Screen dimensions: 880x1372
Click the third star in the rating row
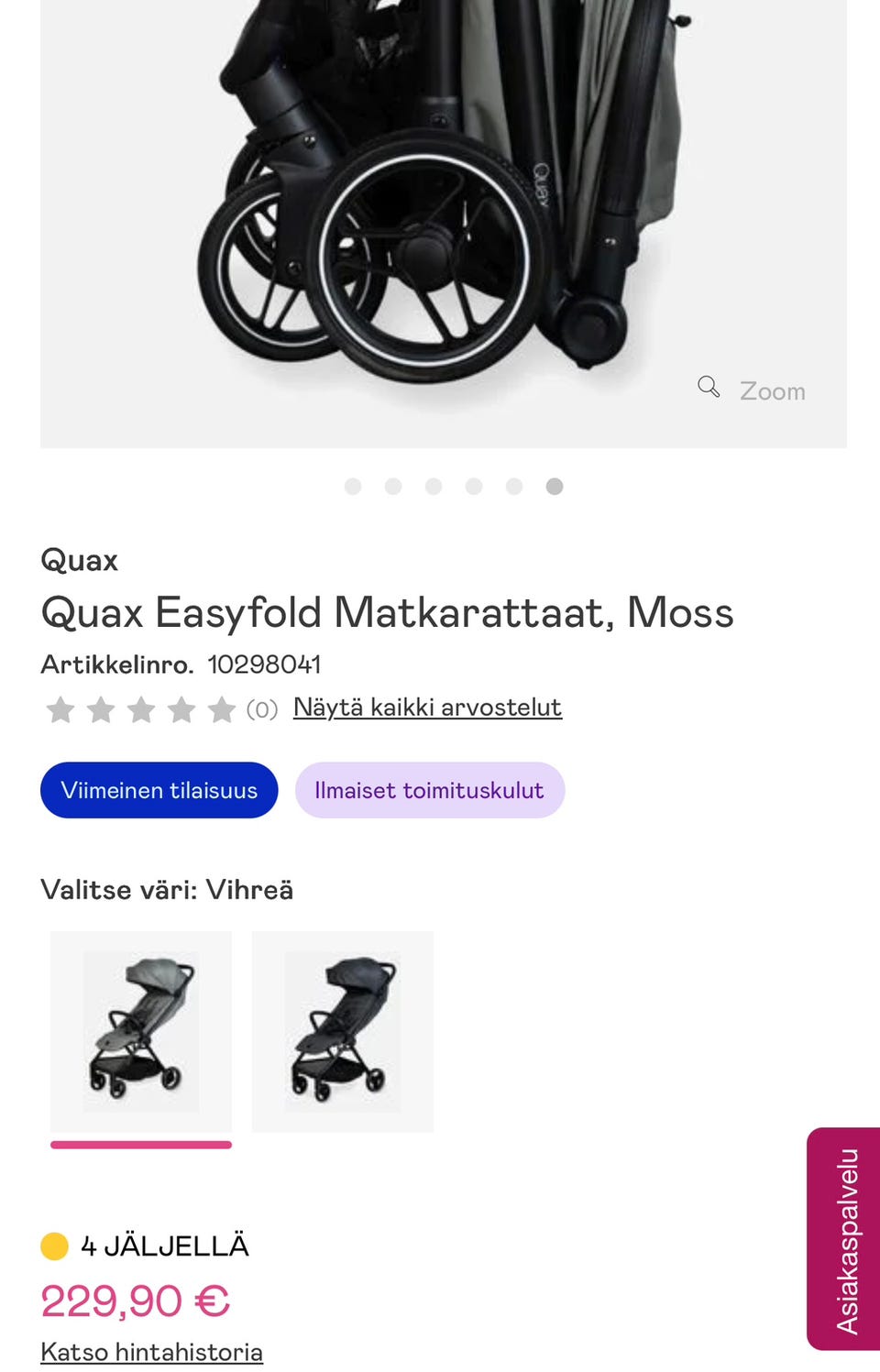click(140, 708)
